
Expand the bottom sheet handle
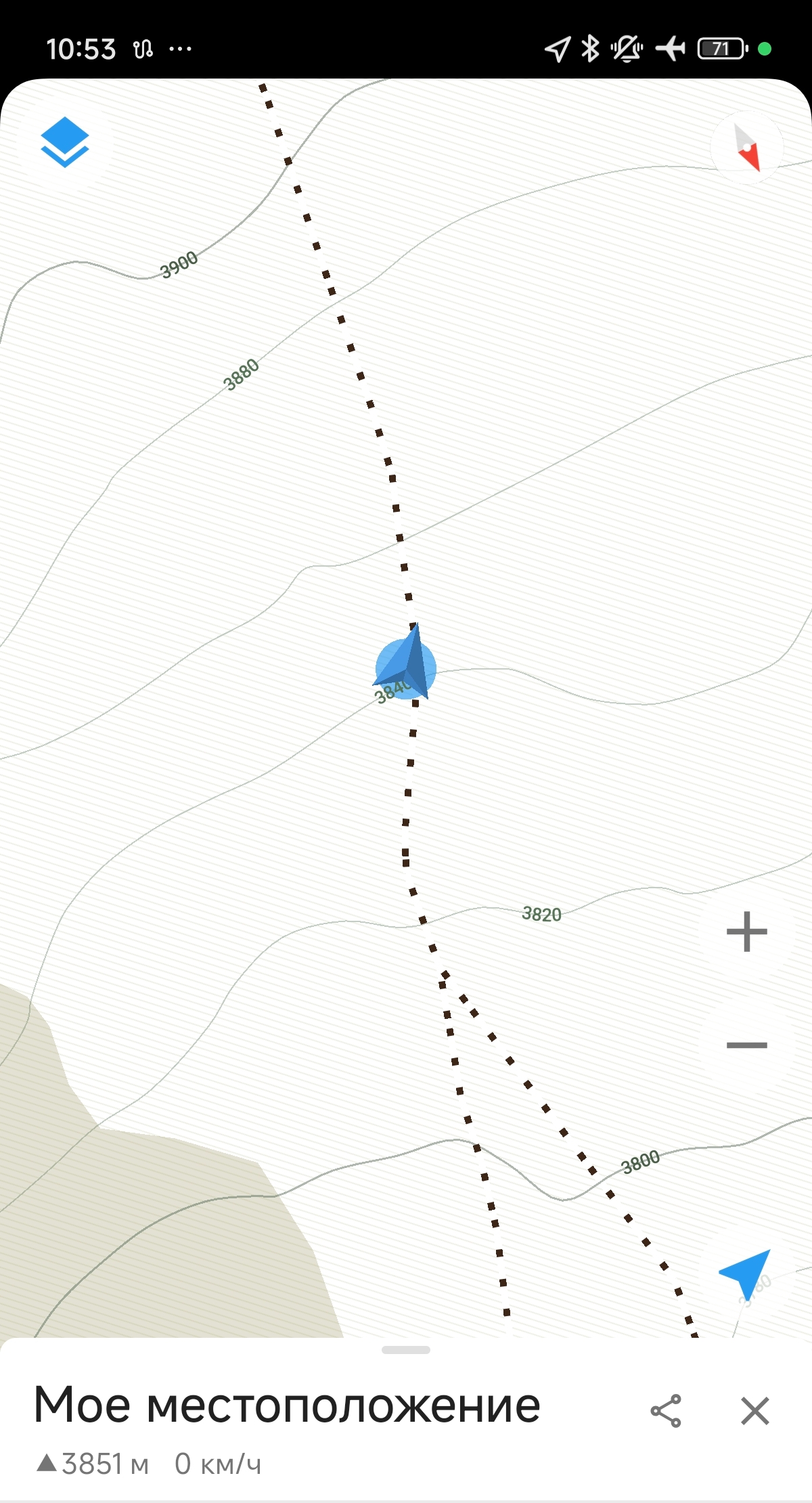pos(406,1349)
